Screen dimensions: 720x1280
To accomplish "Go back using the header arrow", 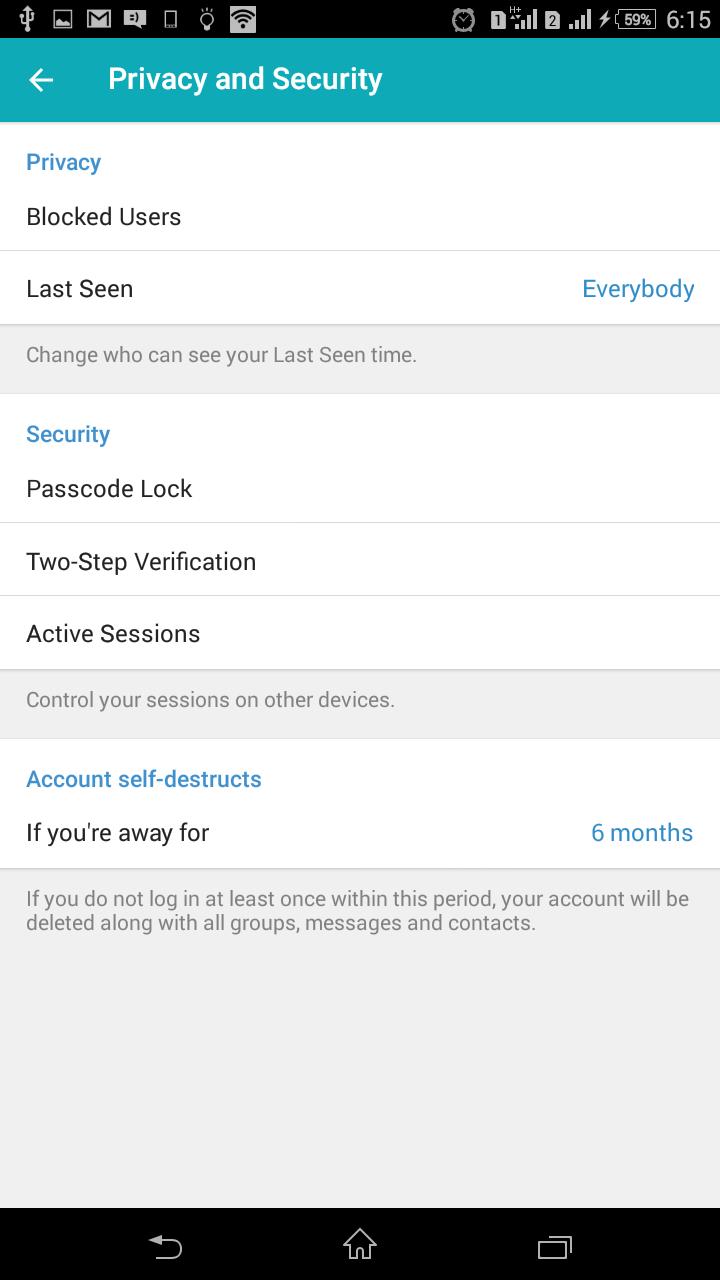I will click(x=41, y=80).
